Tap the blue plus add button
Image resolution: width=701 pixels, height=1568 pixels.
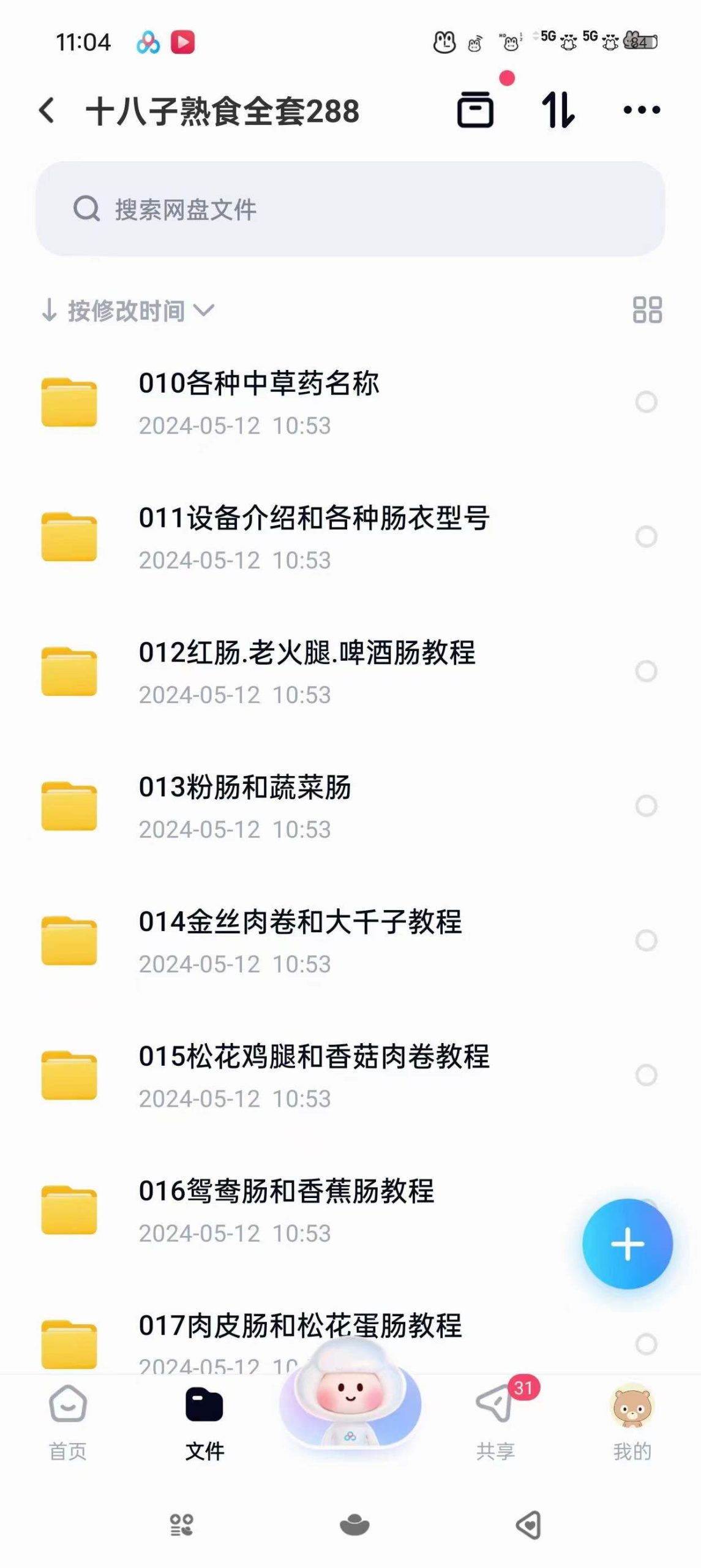(x=627, y=1244)
